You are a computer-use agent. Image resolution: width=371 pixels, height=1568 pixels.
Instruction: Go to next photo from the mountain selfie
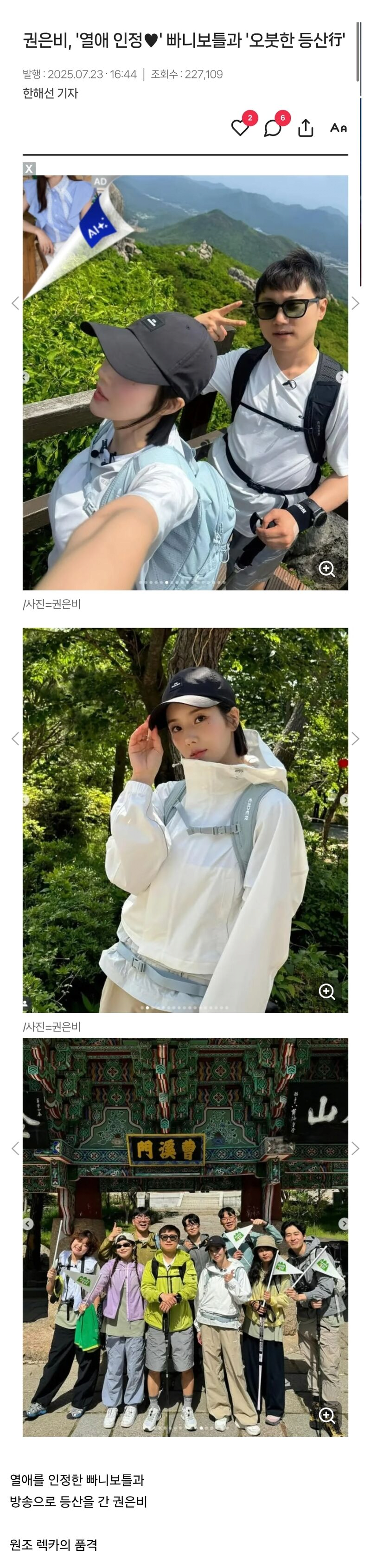tap(356, 303)
